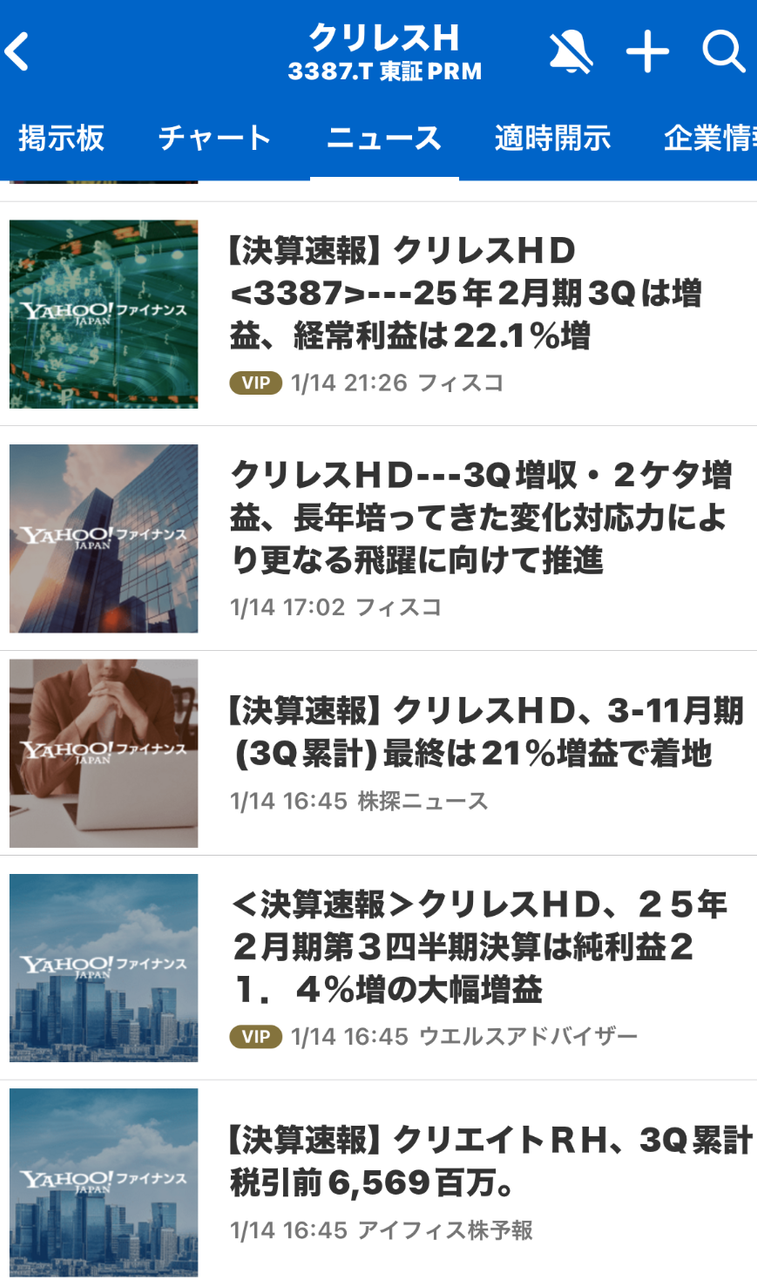Open the チャート tab
Viewport: 757px width, 1280px height.
(214, 139)
